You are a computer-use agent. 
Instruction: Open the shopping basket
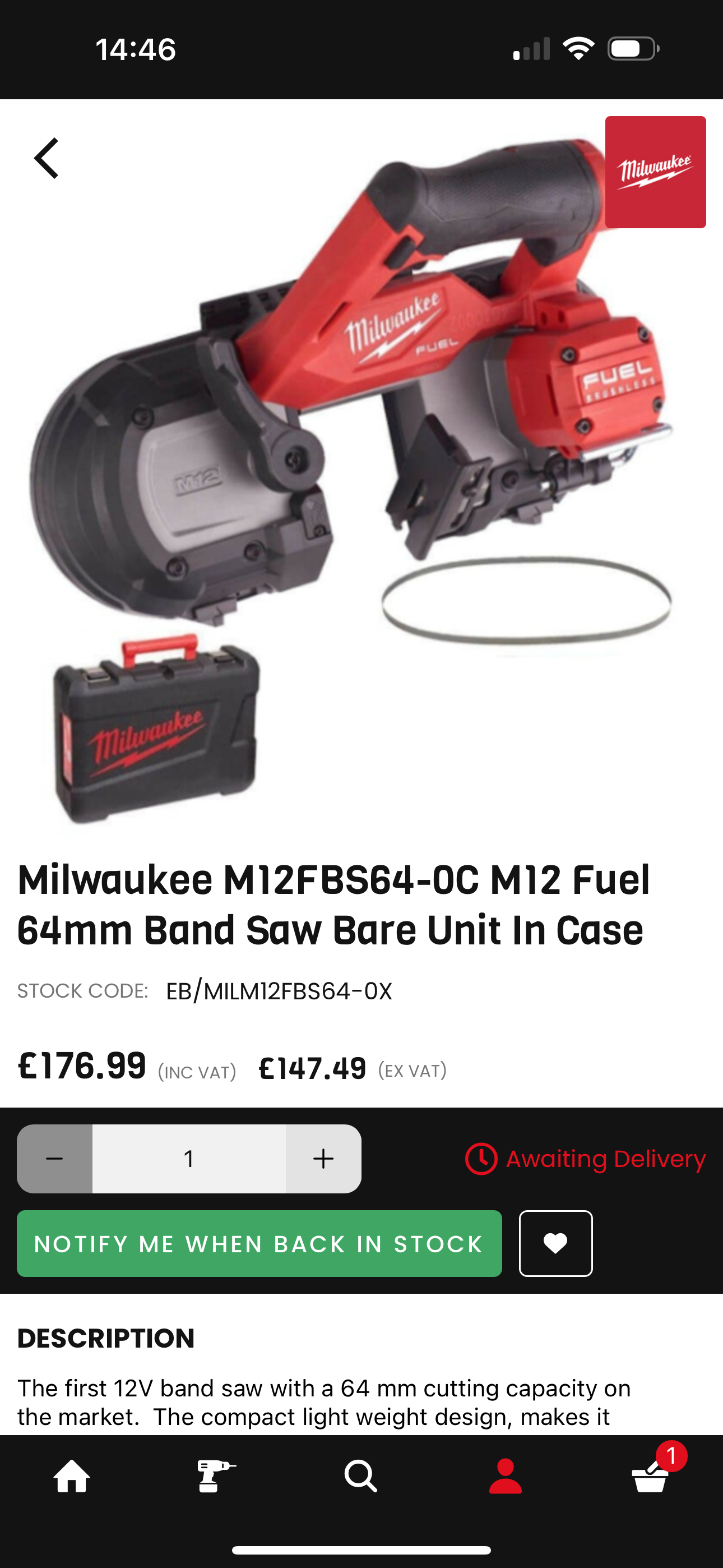651,1476
